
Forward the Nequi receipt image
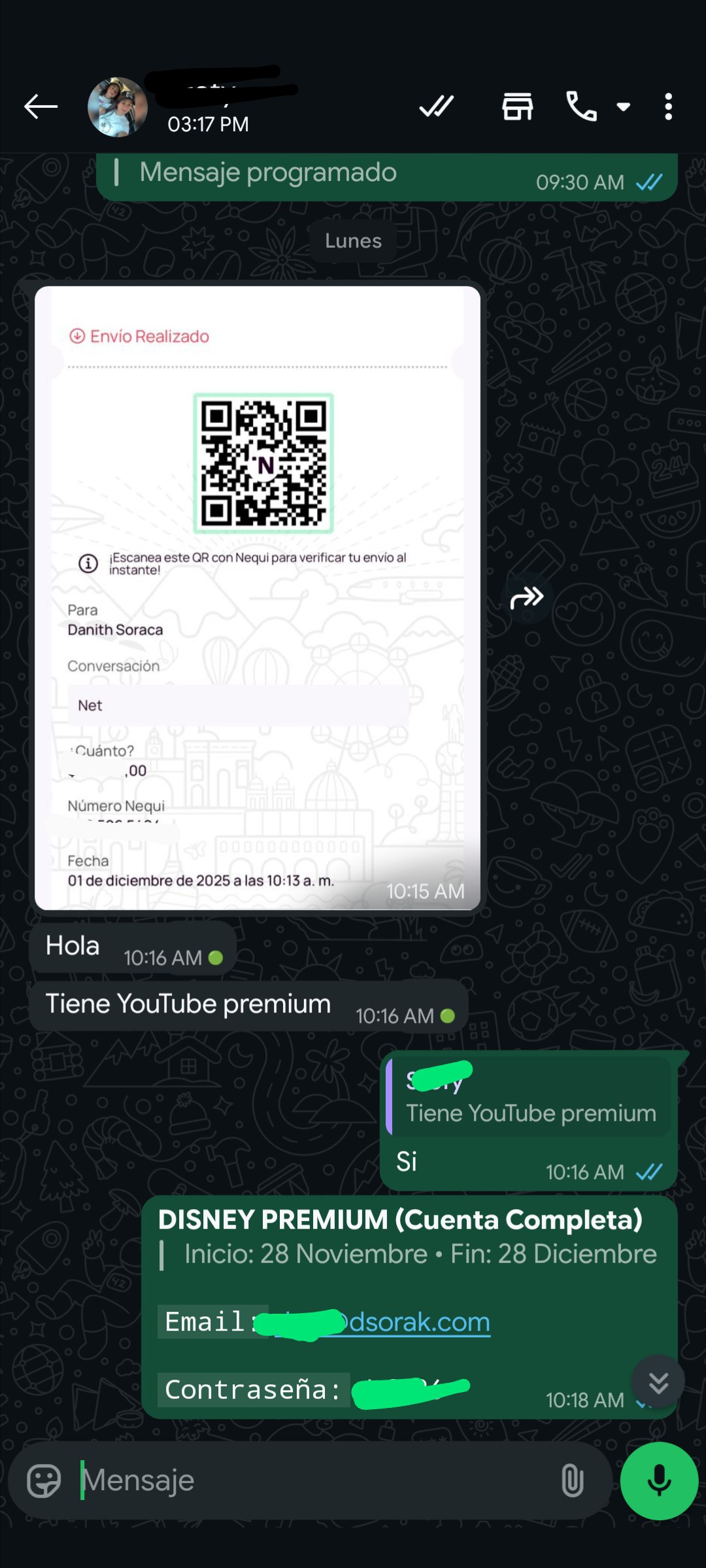click(x=526, y=597)
